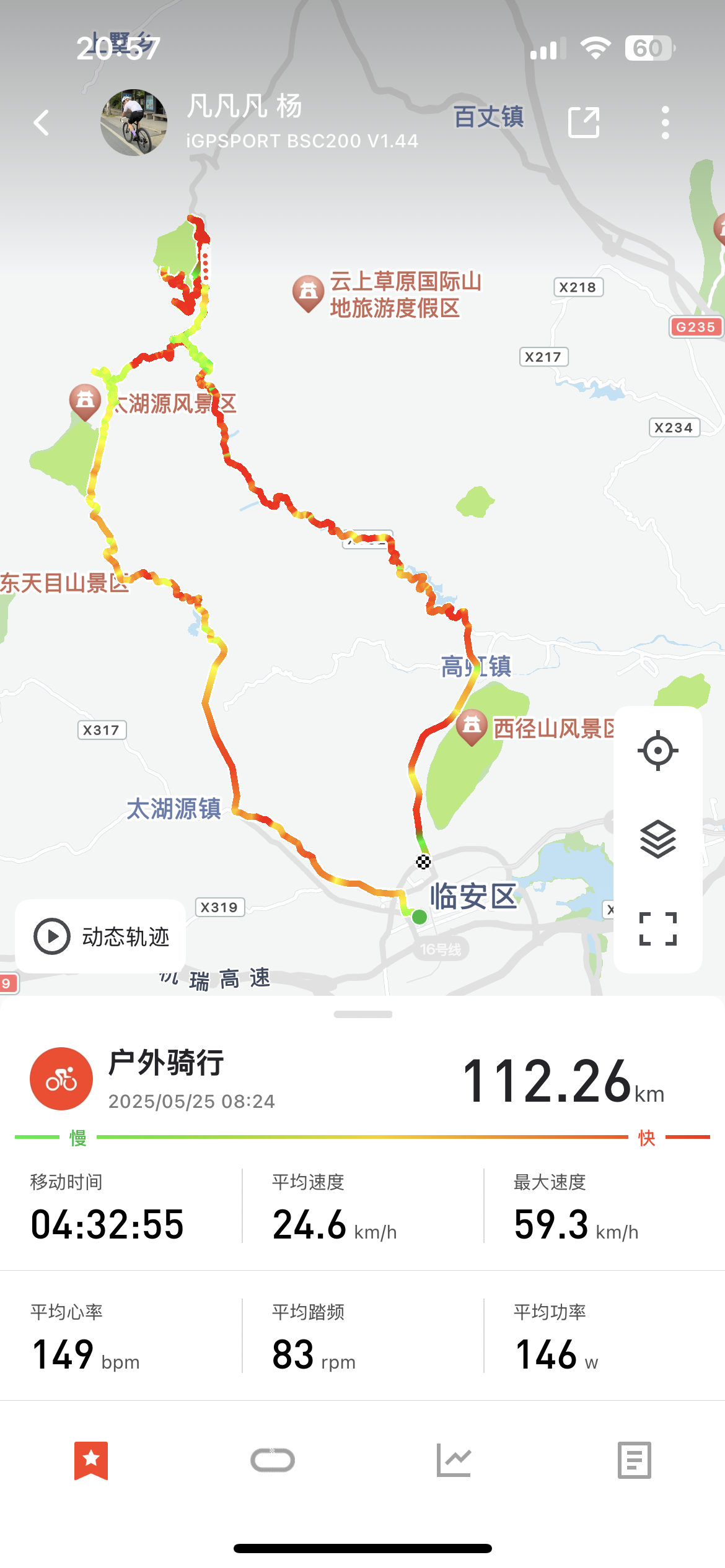Recenter the map with the location icon
The image size is (725, 1568).
657,751
